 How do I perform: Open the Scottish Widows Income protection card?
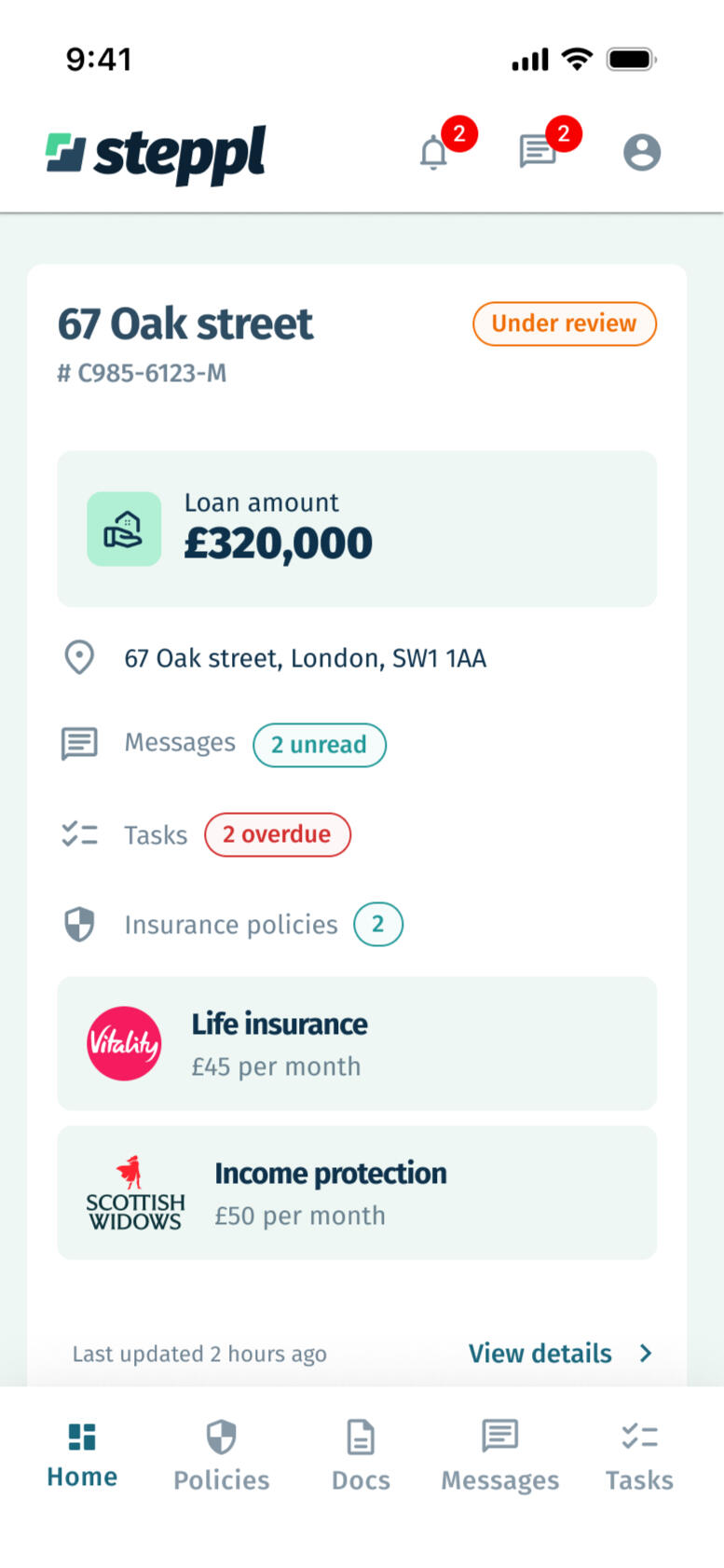(357, 1192)
